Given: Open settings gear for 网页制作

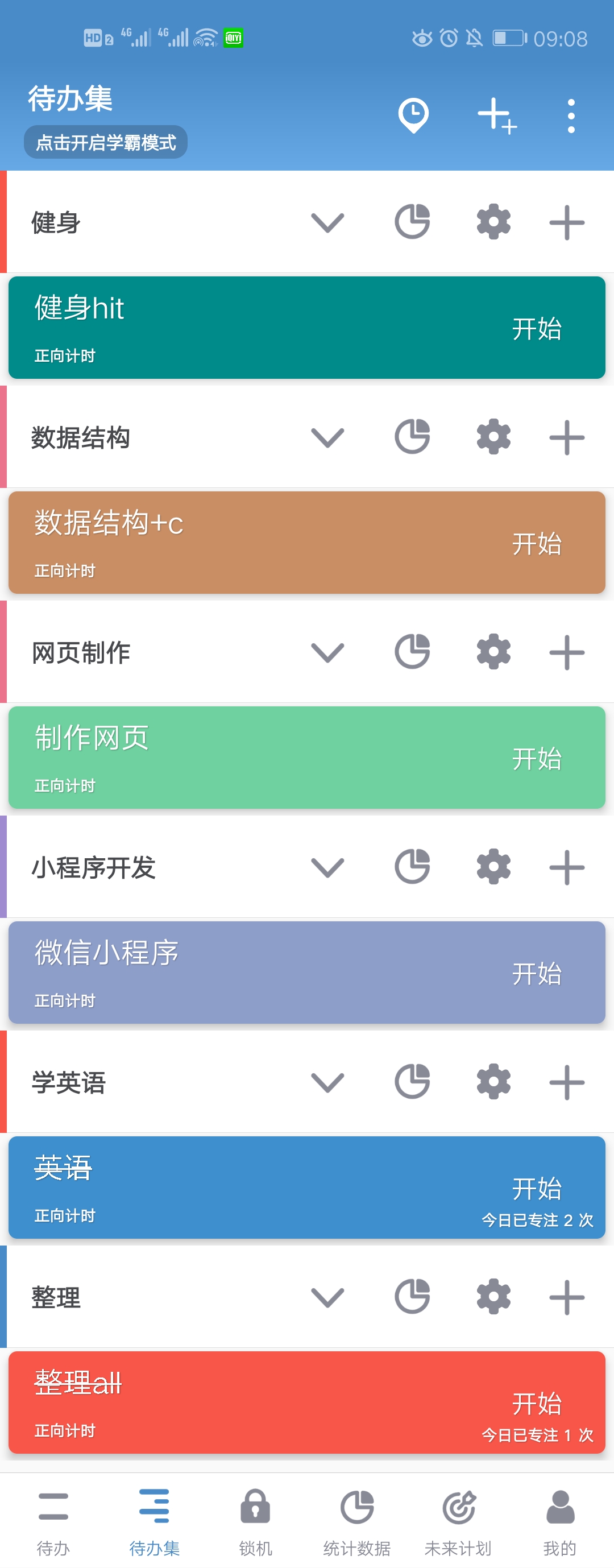Looking at the screenshot, I should coord(493,652).
